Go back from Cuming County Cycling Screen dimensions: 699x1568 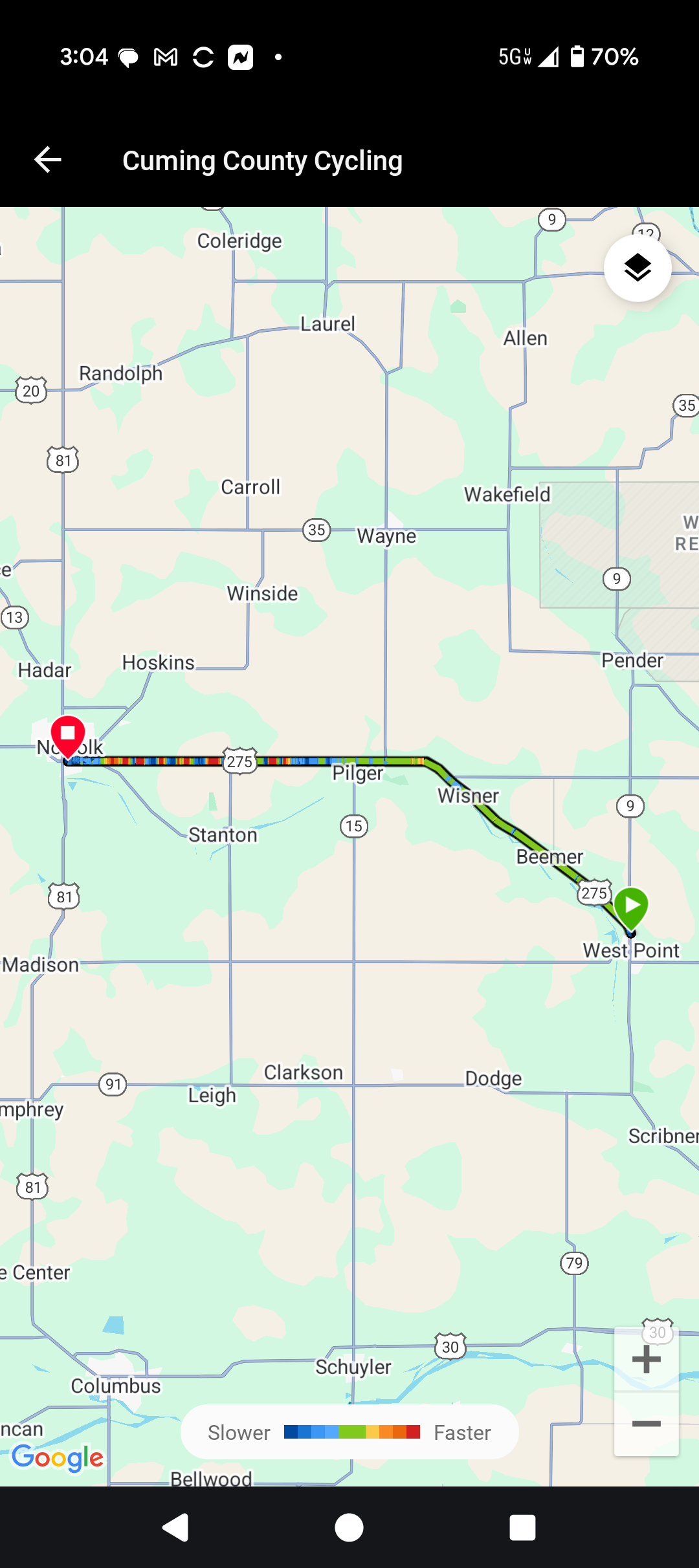(x=48, y=160)
